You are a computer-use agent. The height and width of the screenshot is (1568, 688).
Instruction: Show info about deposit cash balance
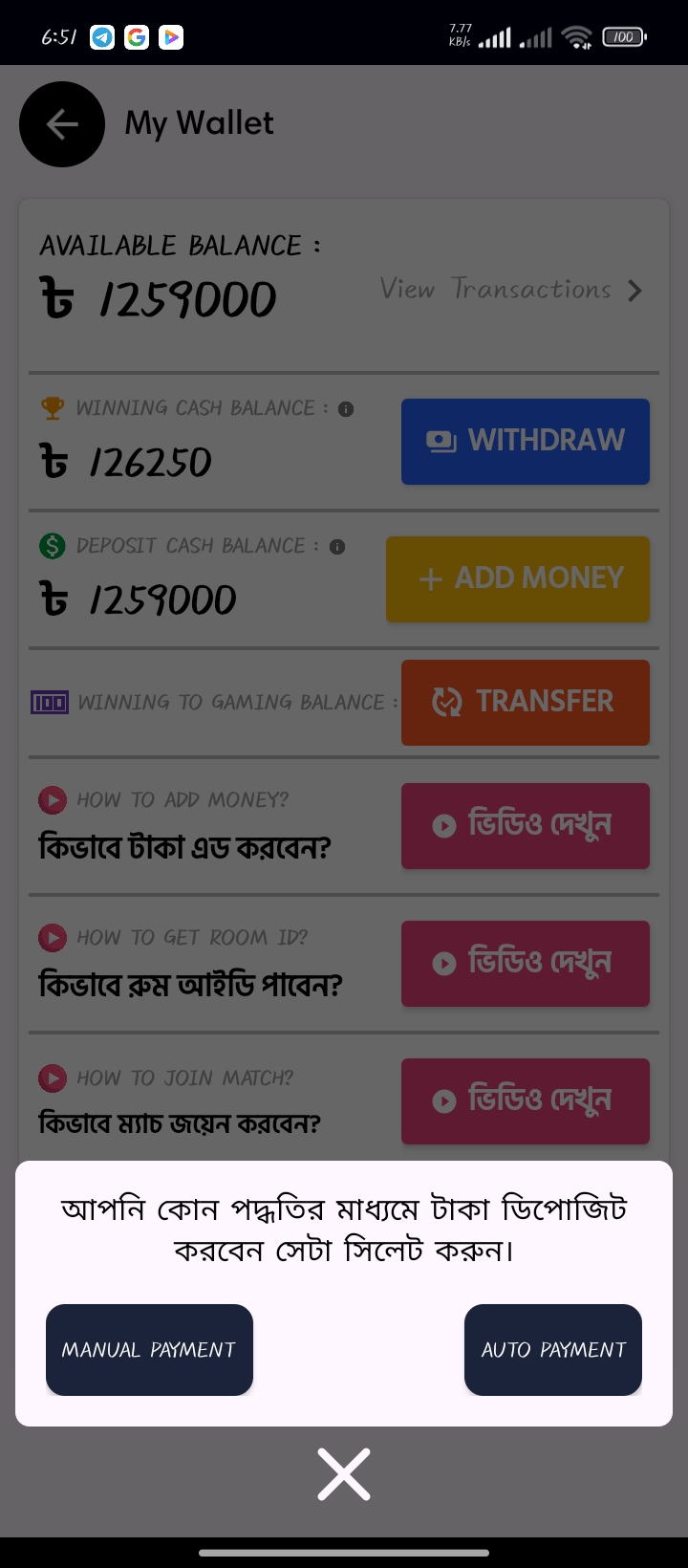337,547
